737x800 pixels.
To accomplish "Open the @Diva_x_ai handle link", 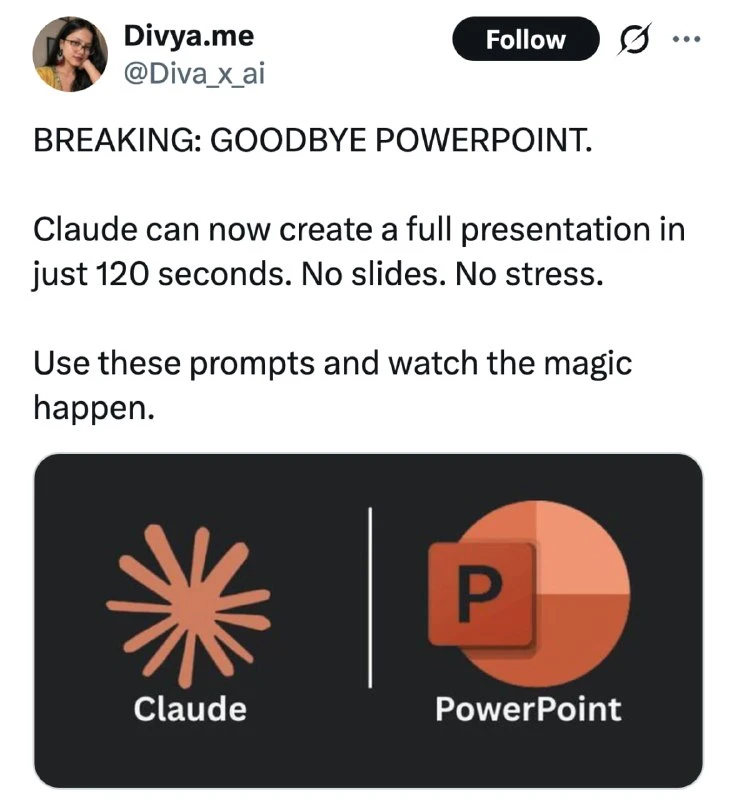I will click(194, 74).
